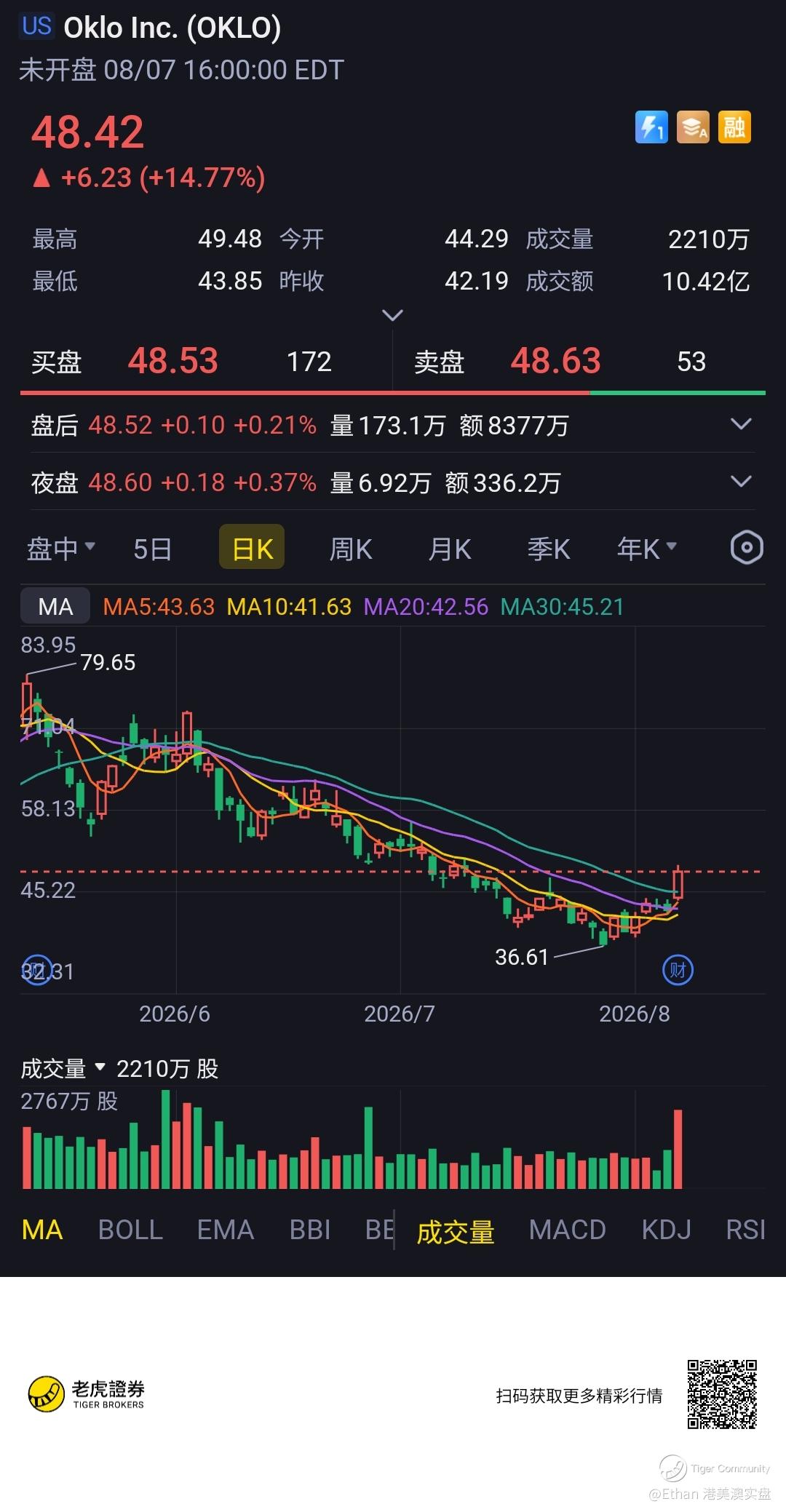Switch sub-chart to MACD
The width and height of the screenshot is (786, 1512).
tap(568, 1230)
